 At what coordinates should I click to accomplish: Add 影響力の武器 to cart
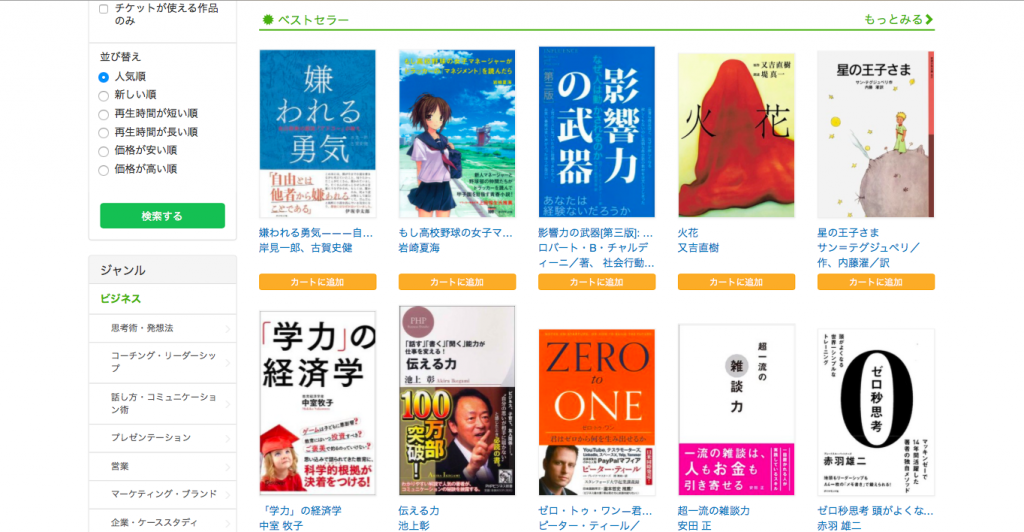click(596, 282)
